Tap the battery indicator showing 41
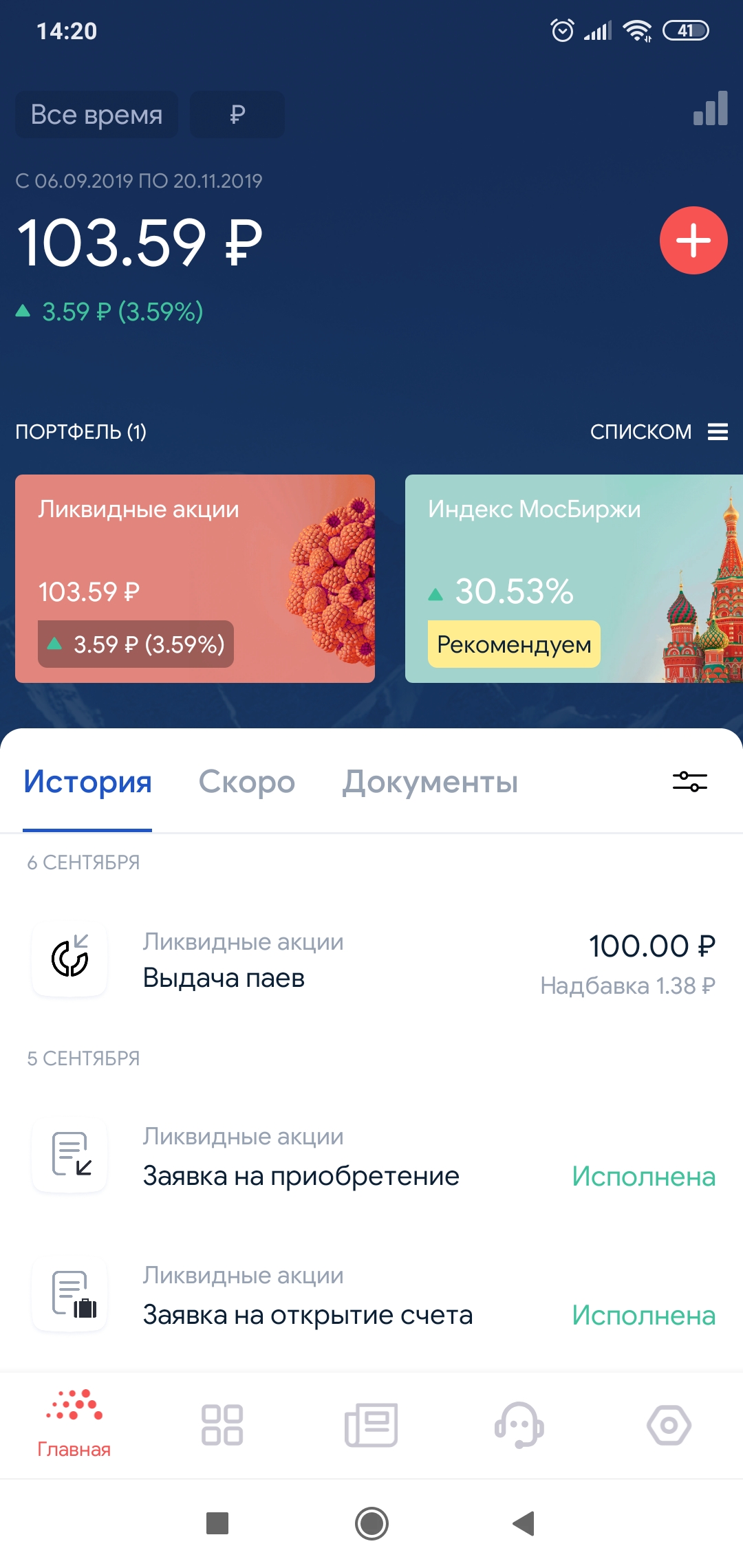The height and width of the screenshot is (1568, 743). tap(686, 30)
